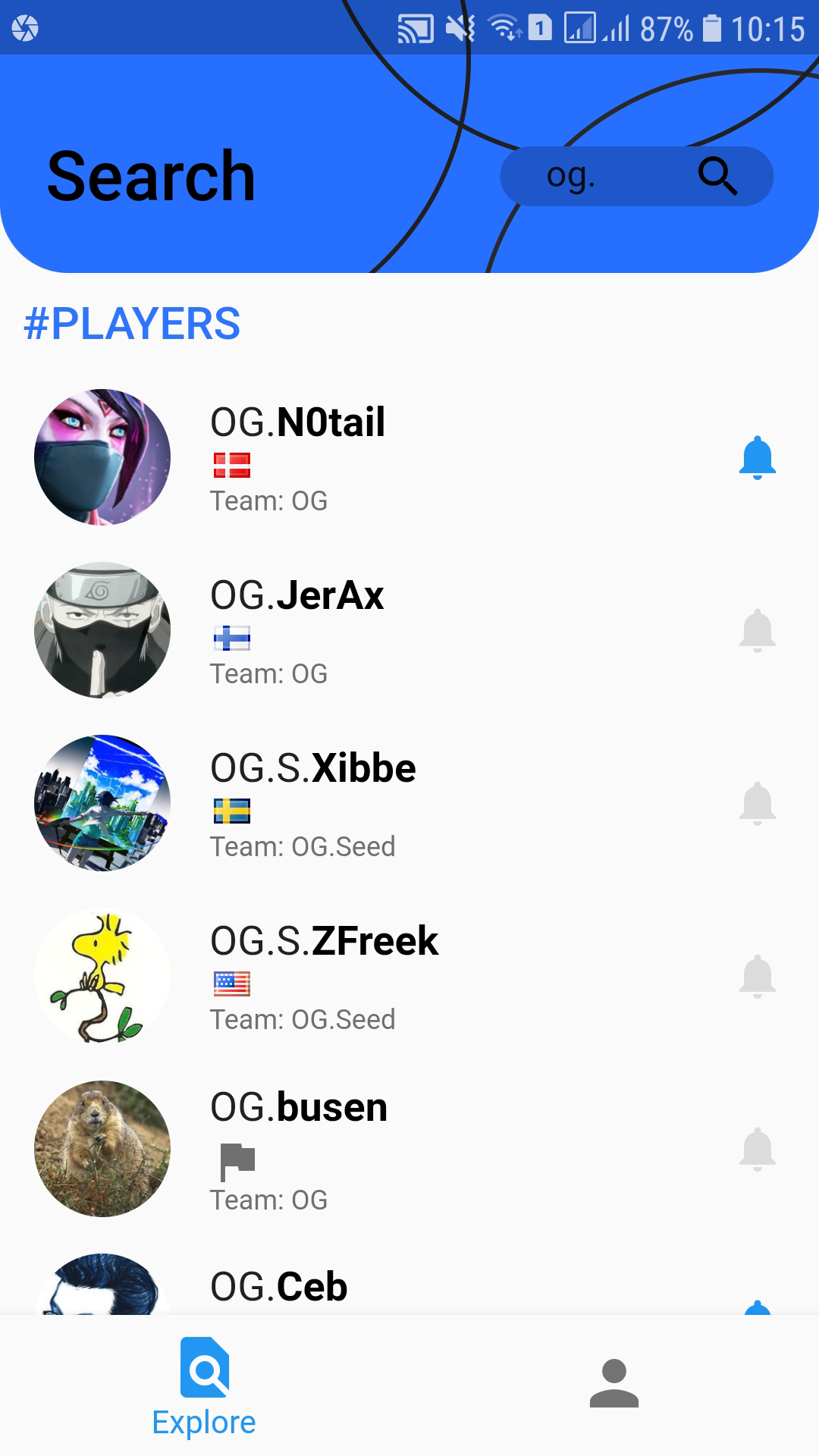Tap the magnifier icon in search box
Viewport: 819px width, 1456px height.
(717, 176)
